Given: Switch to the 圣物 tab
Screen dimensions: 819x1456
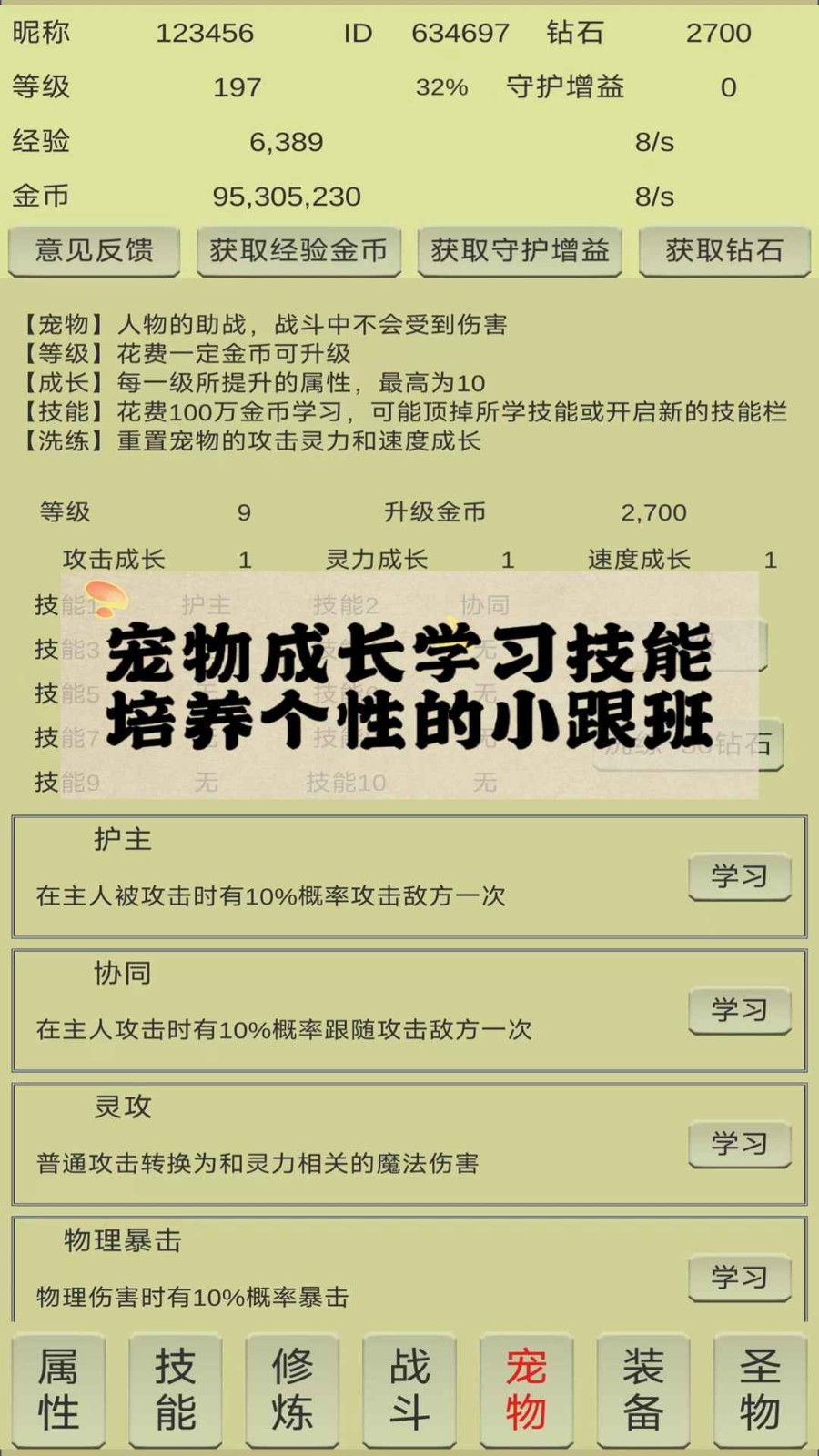Looking at the screenshot, I should click(760, 1390).
